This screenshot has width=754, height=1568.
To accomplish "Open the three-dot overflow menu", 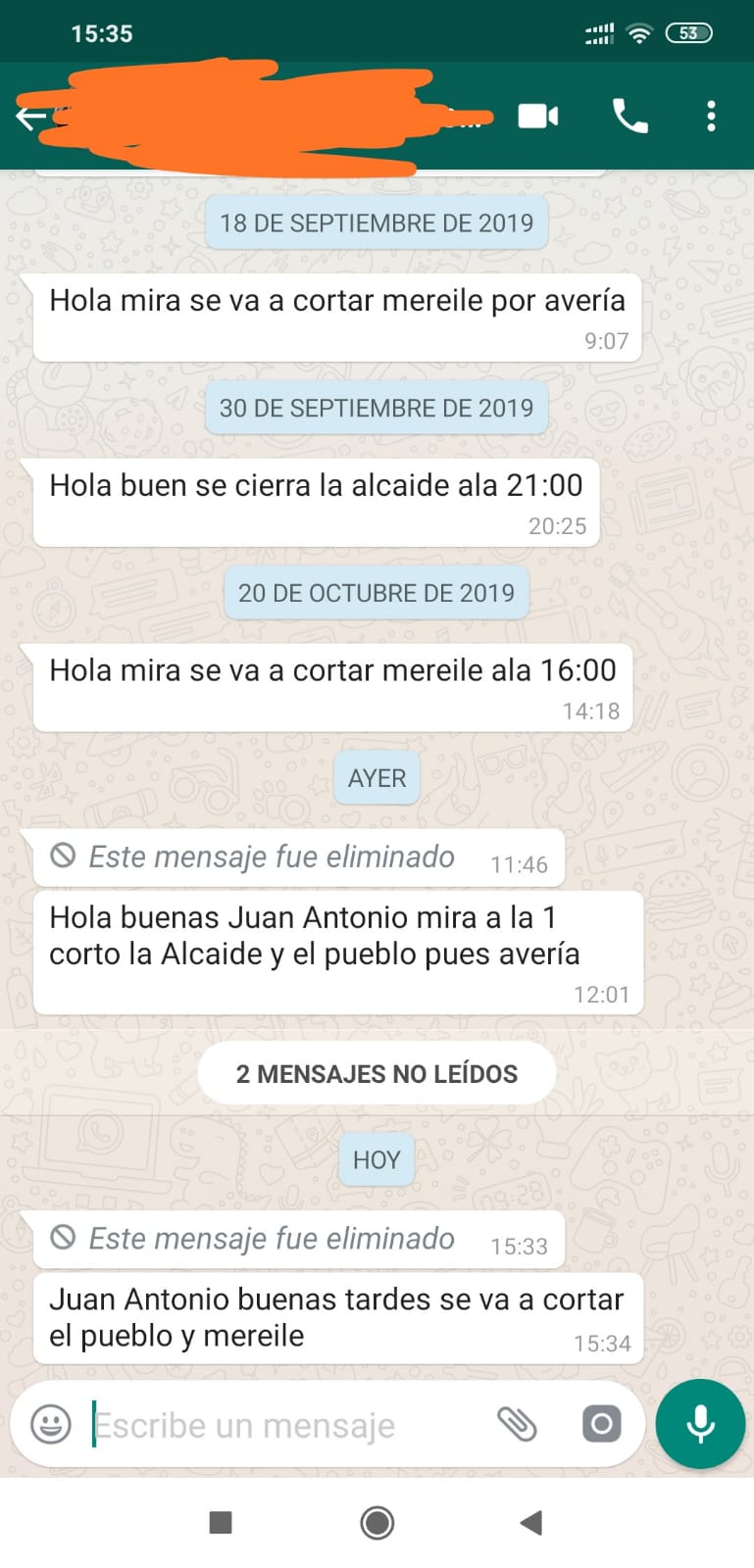I will coord(712,116).
